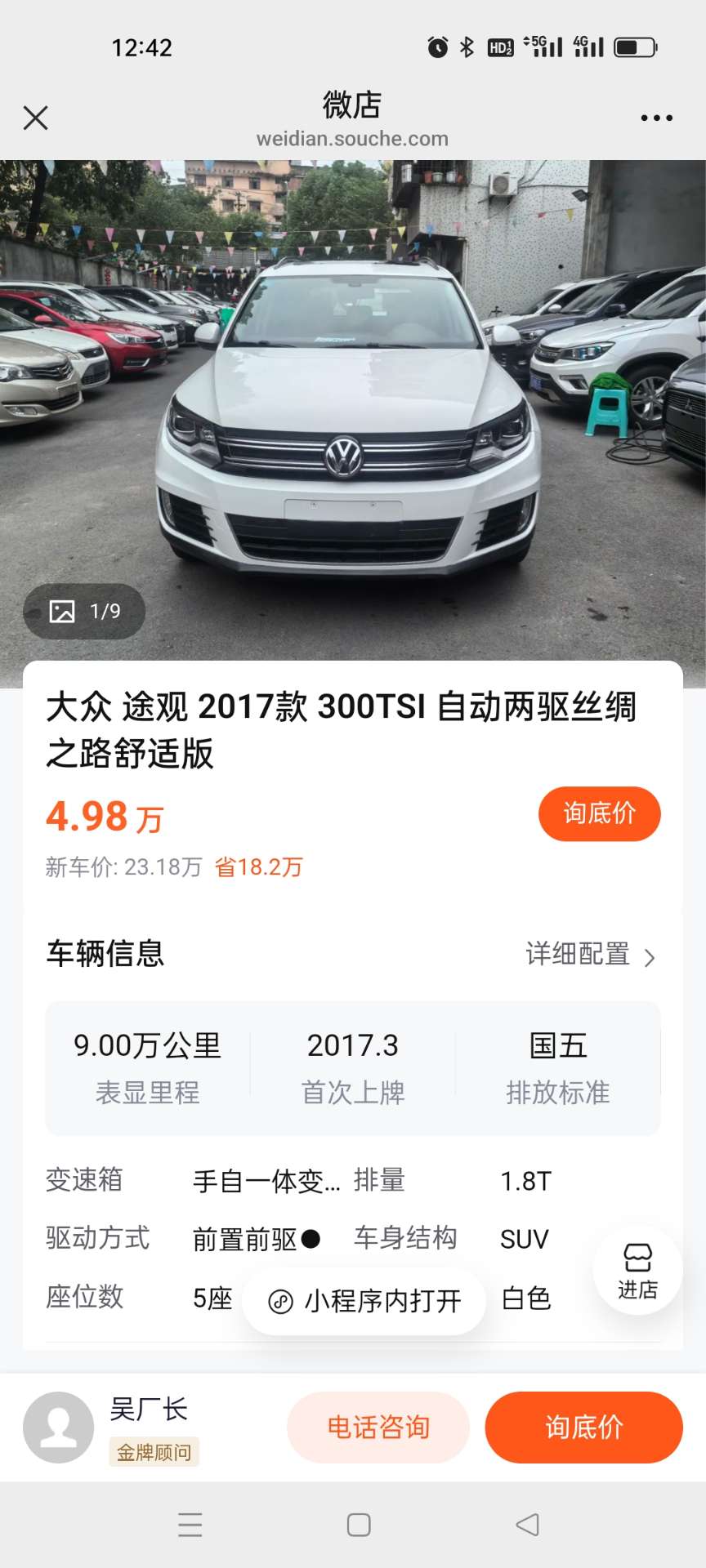
Task: Tap 询底价 button beside the price
Action: [x=599, y=813]
